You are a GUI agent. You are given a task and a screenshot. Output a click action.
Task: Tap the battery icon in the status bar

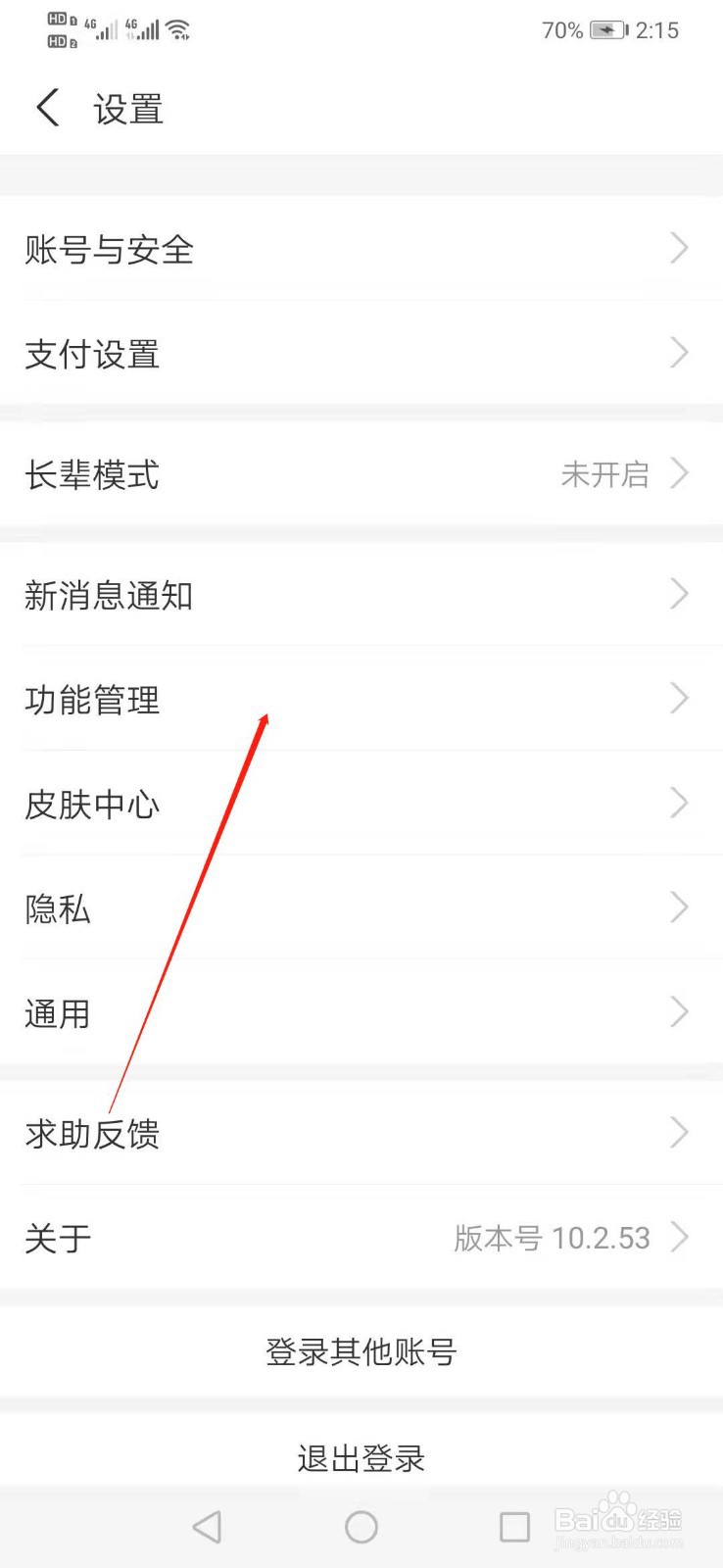[609, 30]
